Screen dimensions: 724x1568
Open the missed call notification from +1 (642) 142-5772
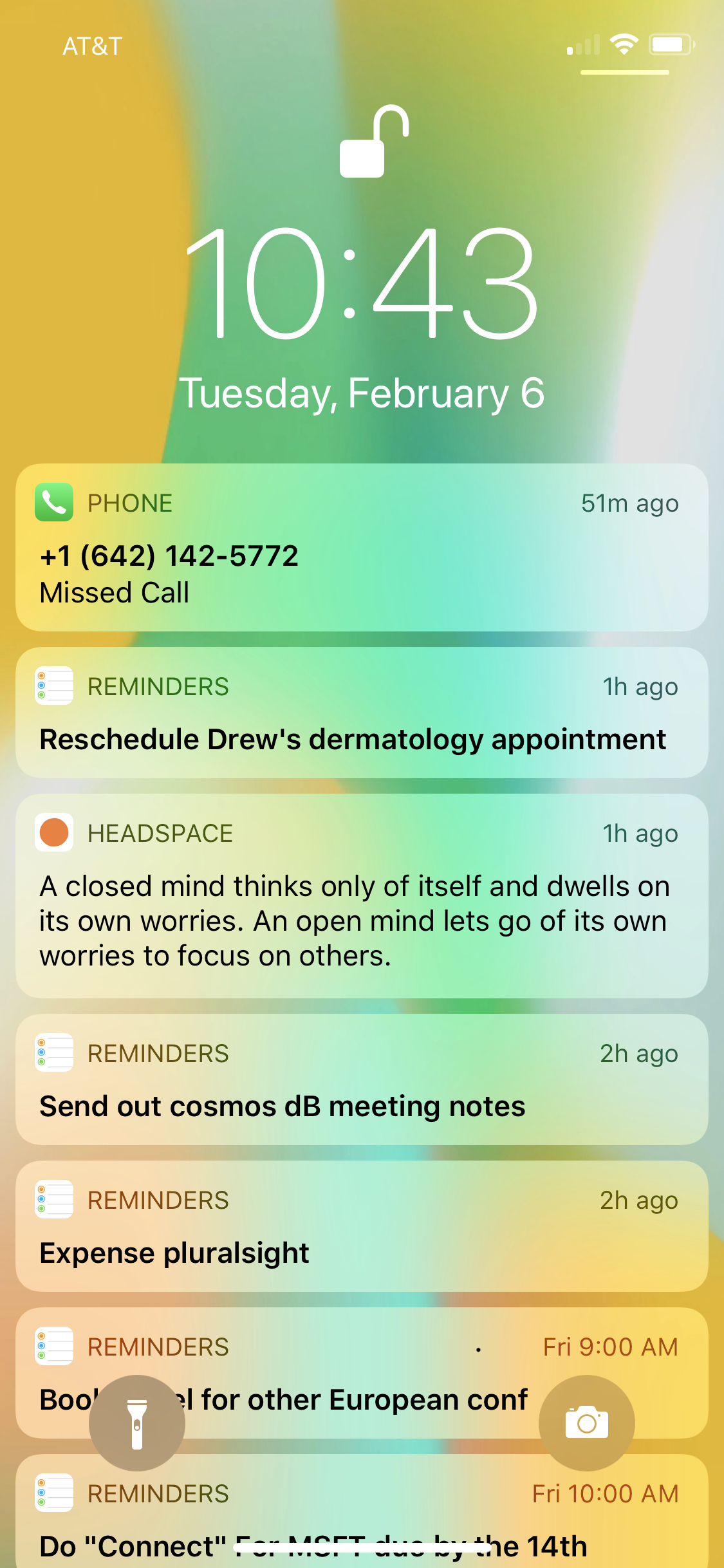[x=362, y=547]
